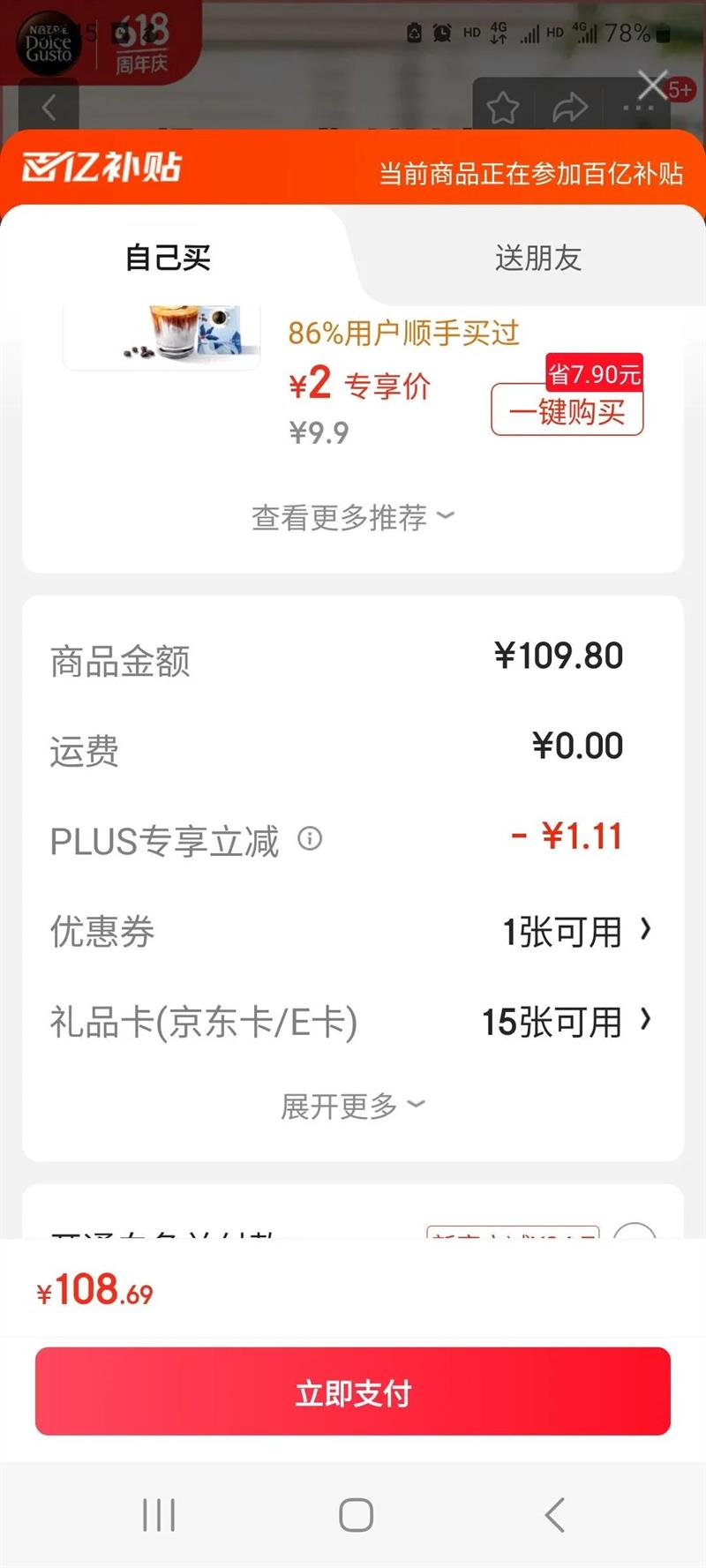Close the checkout sheet with the X
This screenshot has width=706, height=1568.
tap(652, 86)
